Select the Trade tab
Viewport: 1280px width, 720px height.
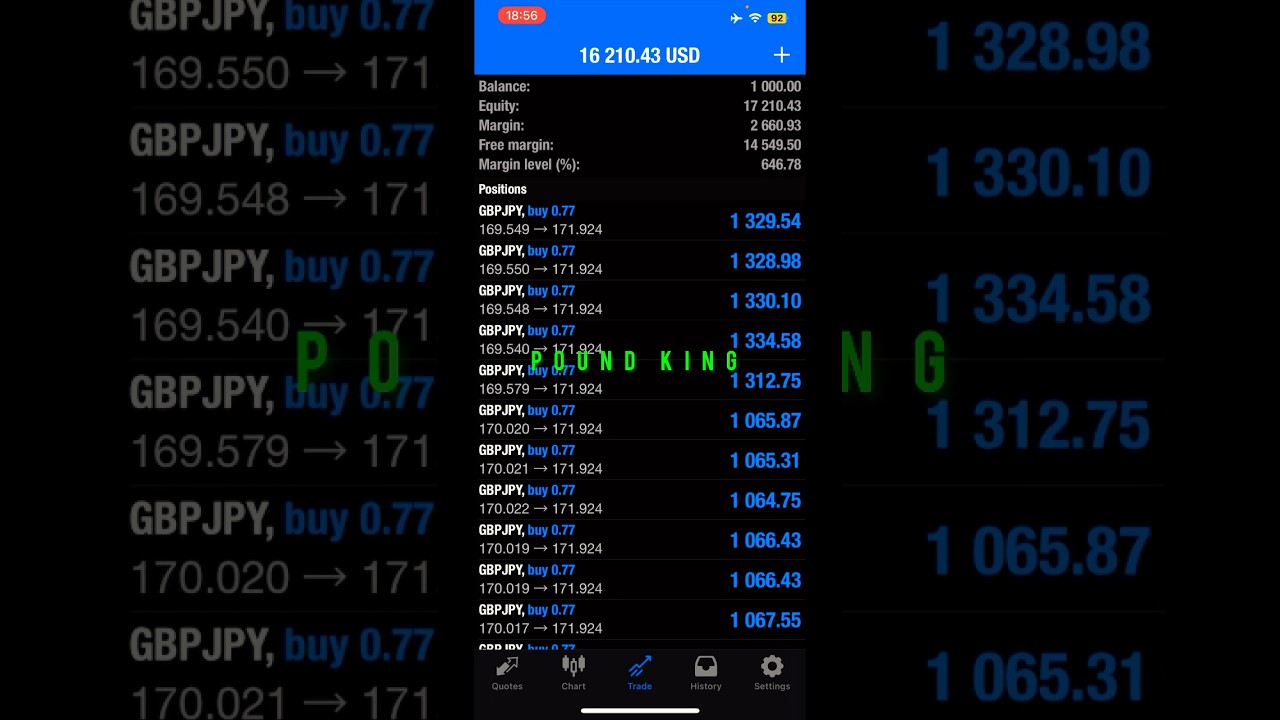coord(639,673)
